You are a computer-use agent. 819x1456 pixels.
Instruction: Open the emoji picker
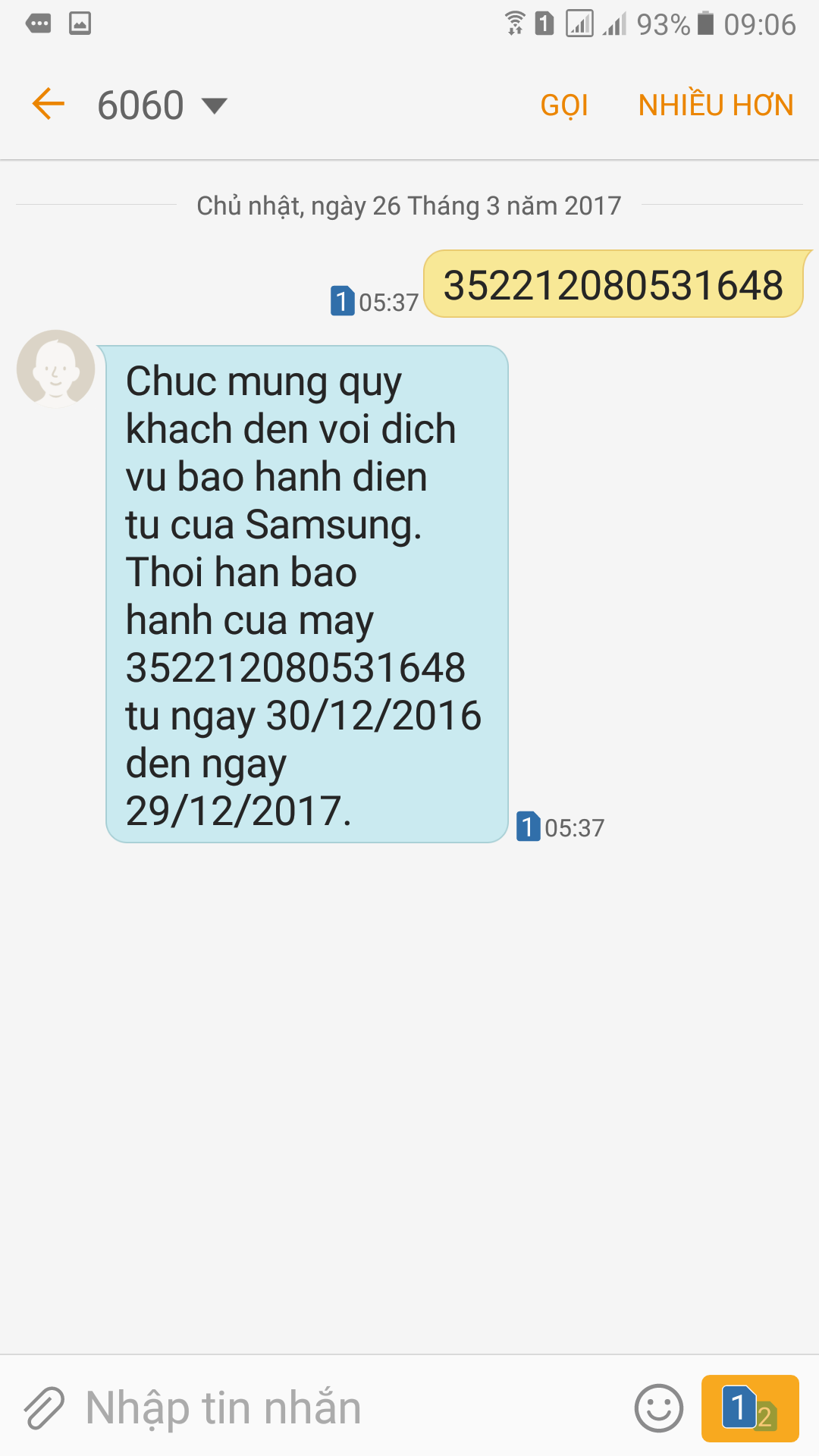658,1408
